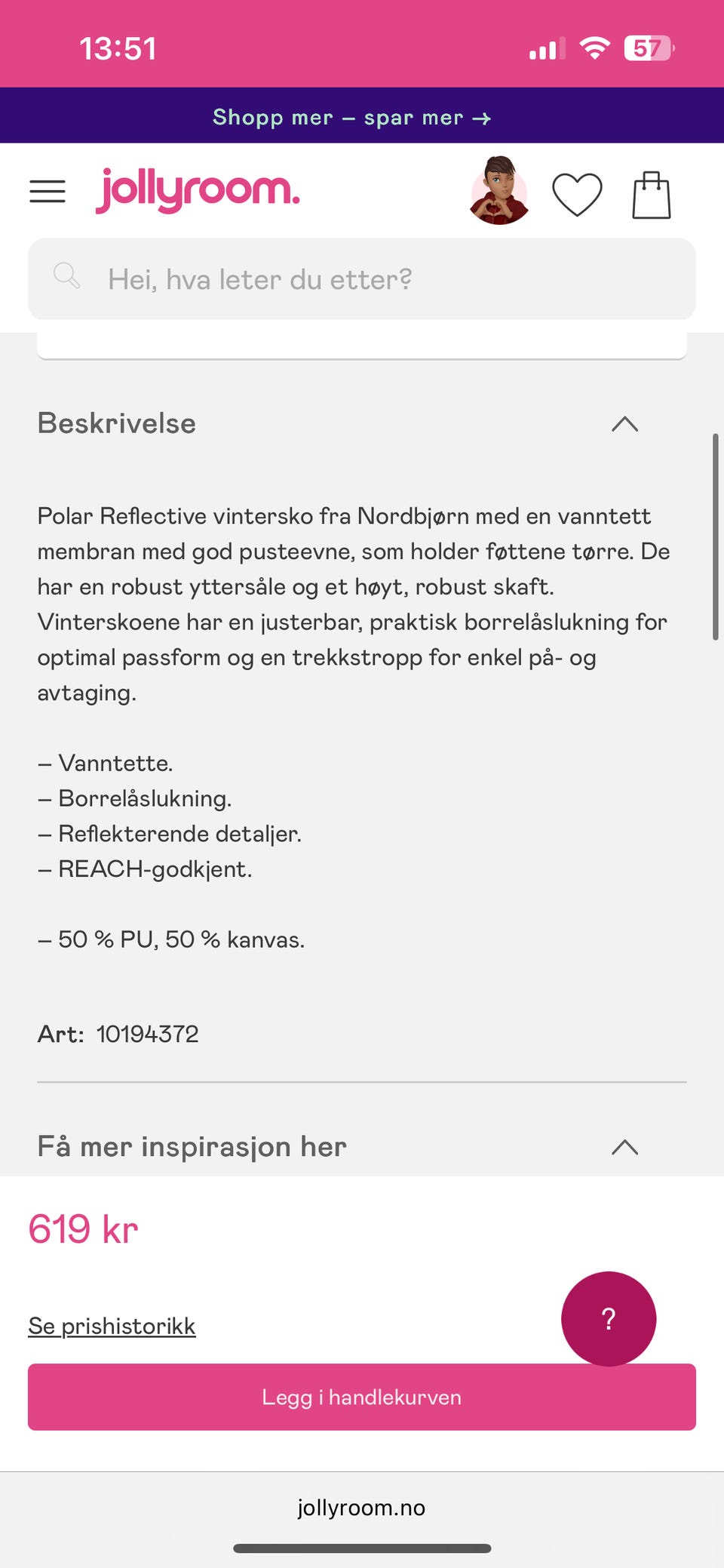Open the wishlist heart icon

coord(577,194)
